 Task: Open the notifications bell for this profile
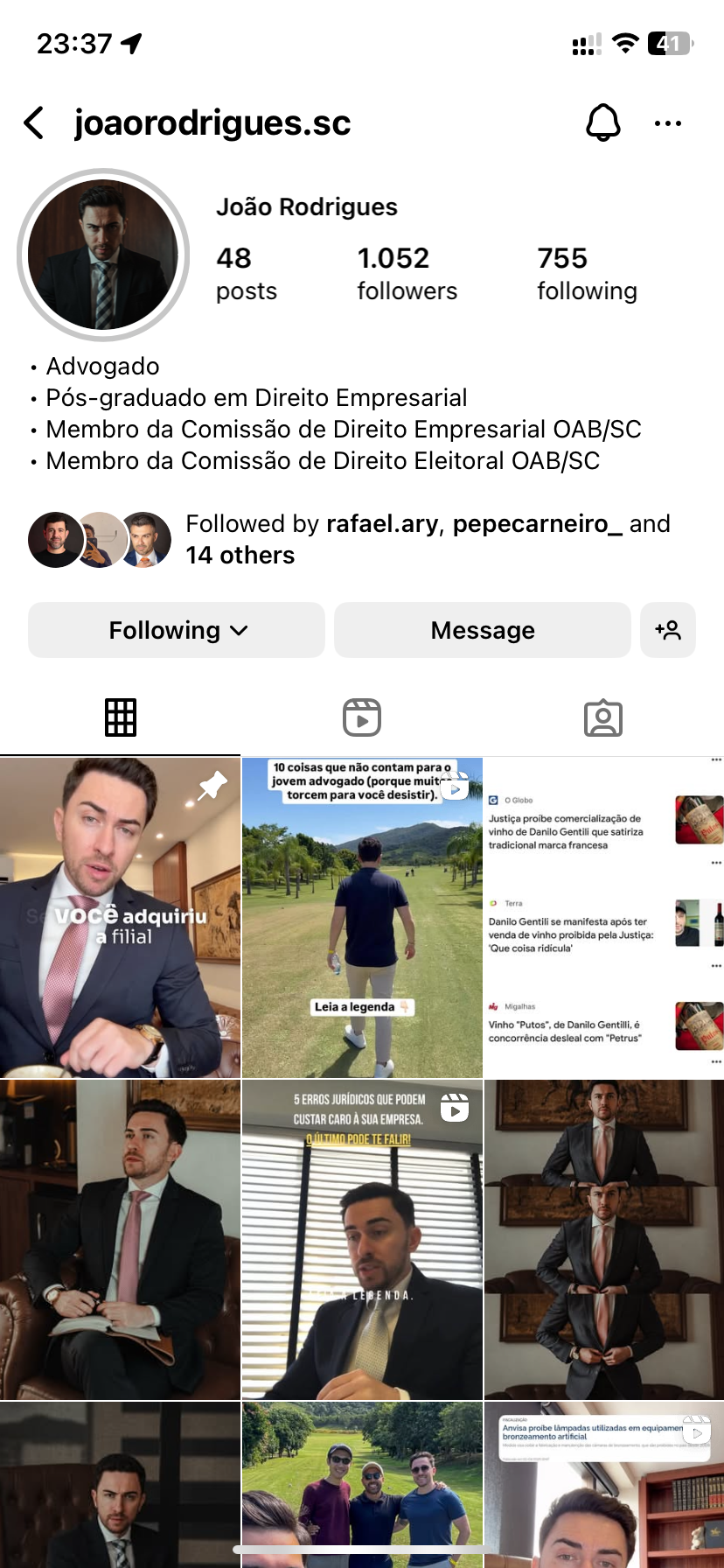tap(602, 123)
